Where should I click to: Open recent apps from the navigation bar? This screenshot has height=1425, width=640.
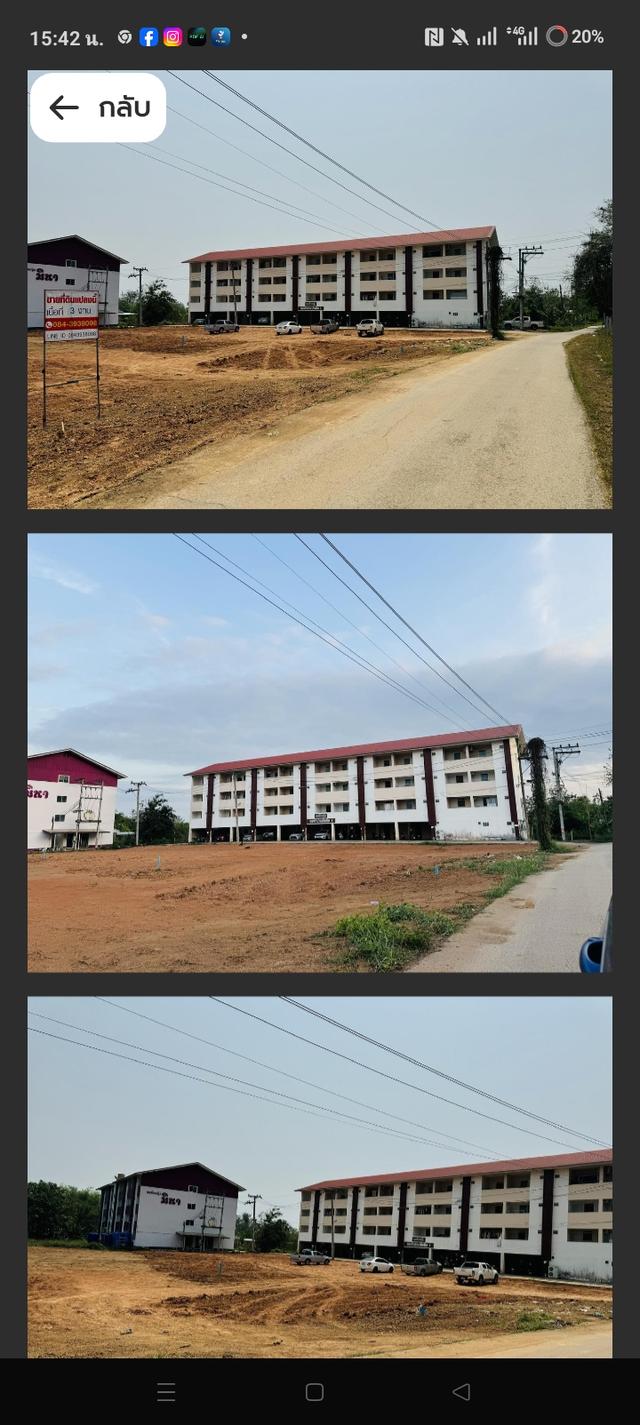pyautogui.click(x=166, y=1391)
